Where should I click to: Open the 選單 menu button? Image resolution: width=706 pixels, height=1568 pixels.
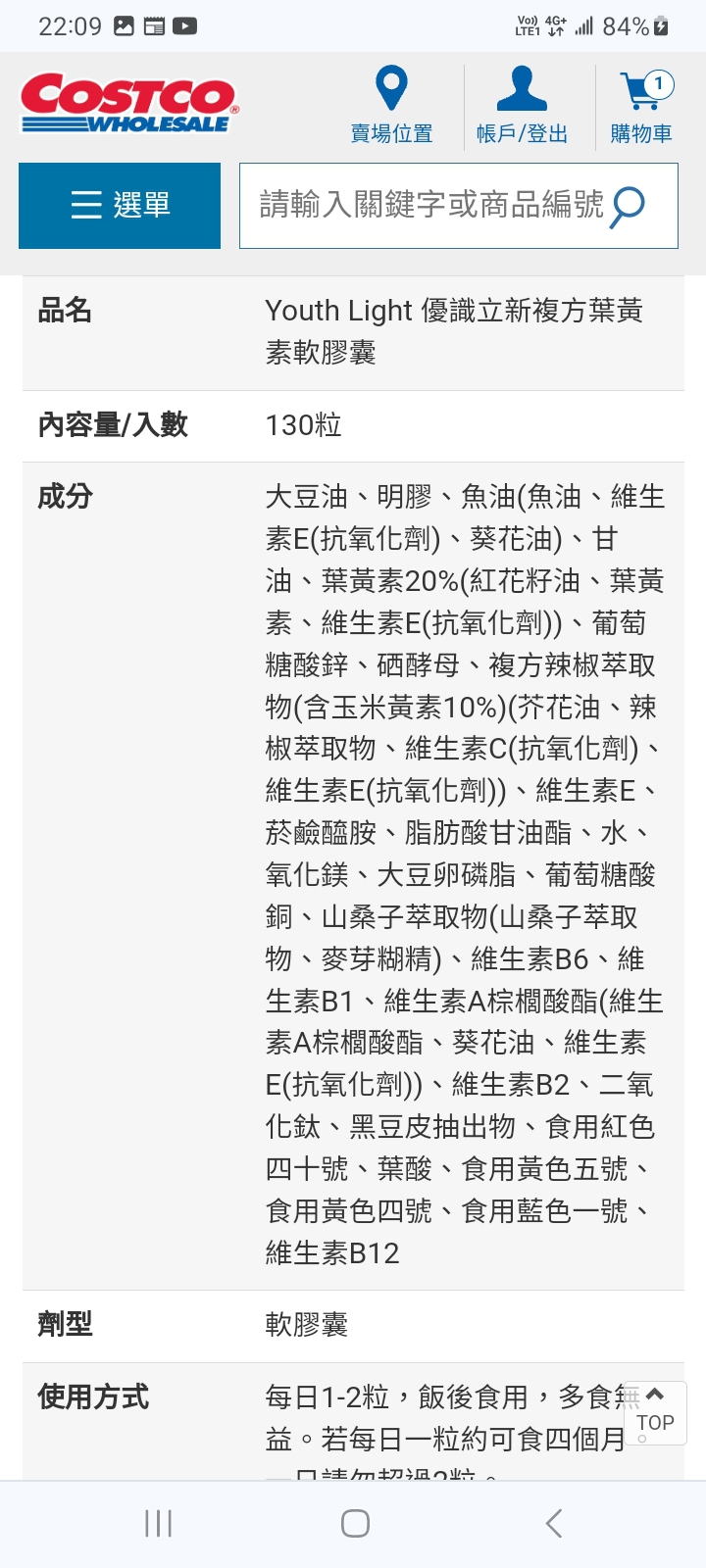coord(120,206)
